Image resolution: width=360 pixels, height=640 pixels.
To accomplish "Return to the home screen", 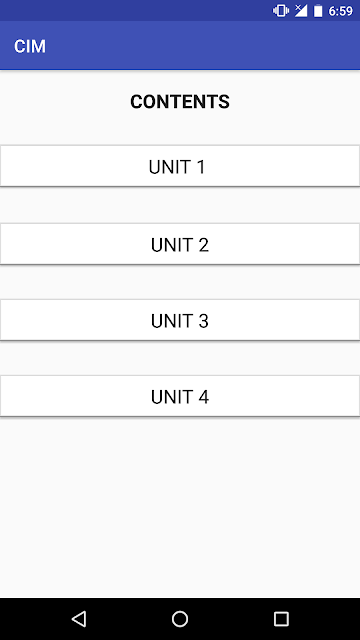I will (x=180, y=619).
